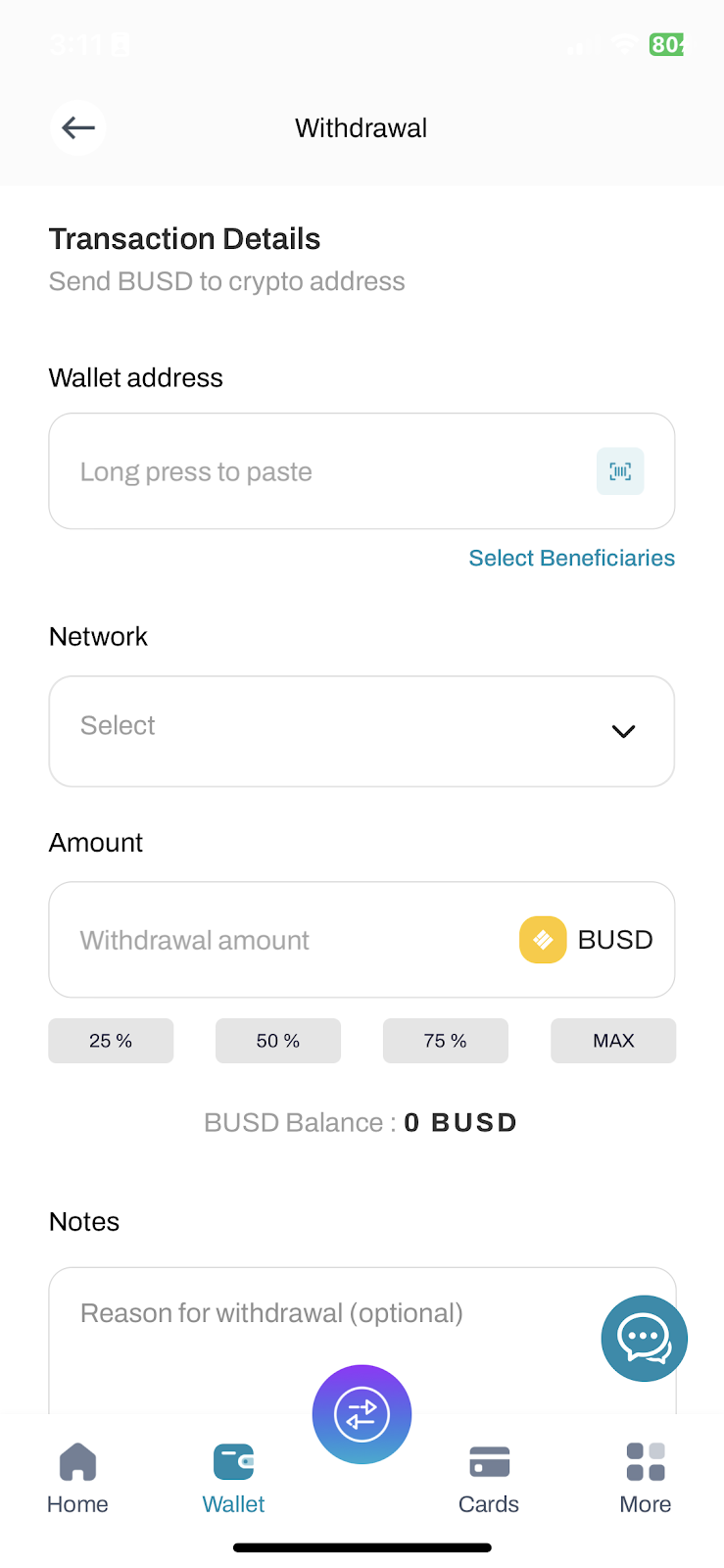Open the live chat support bubble
The height and width of the screenshot is (1568, 724).
645,1339
